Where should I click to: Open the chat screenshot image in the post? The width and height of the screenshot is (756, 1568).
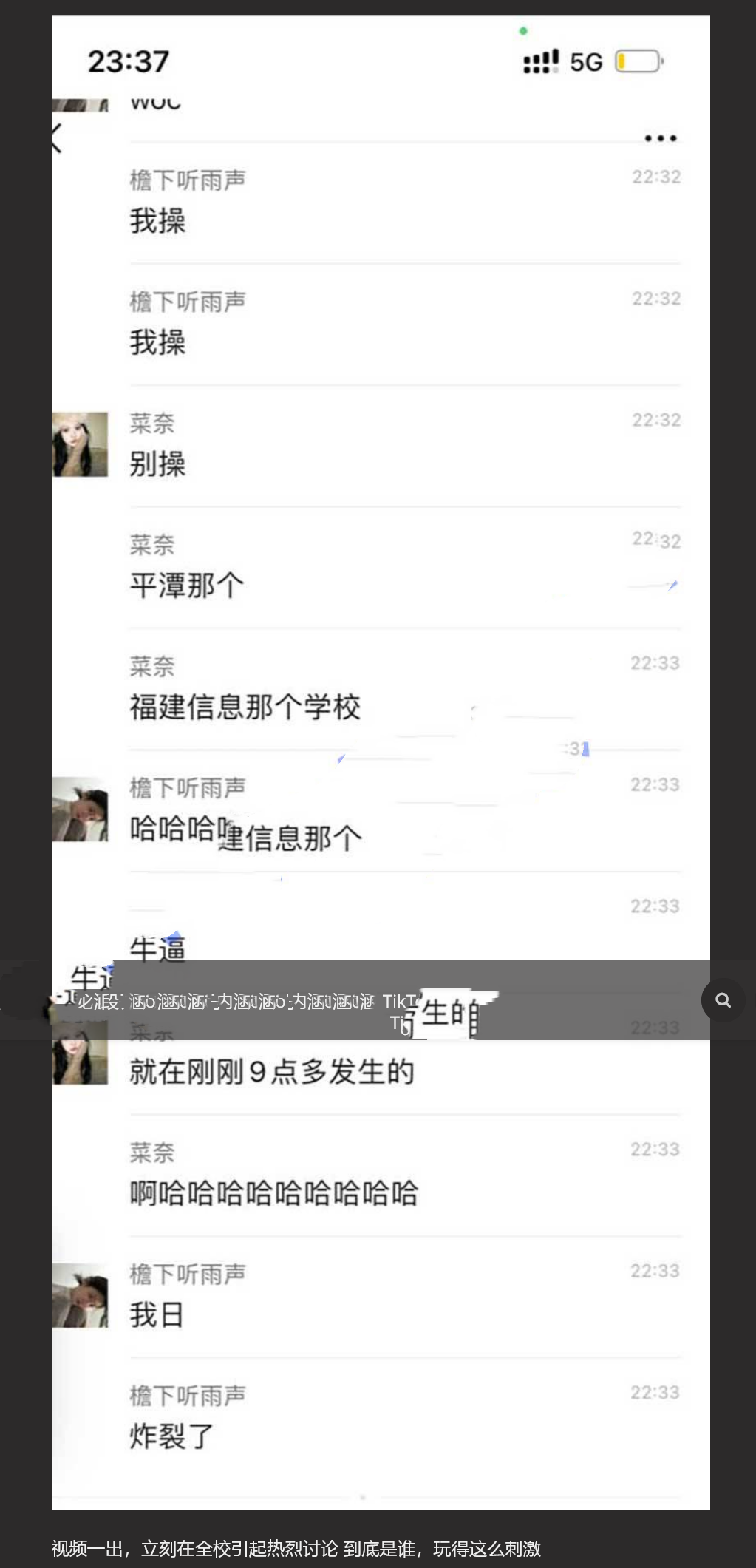coord(381,591)
